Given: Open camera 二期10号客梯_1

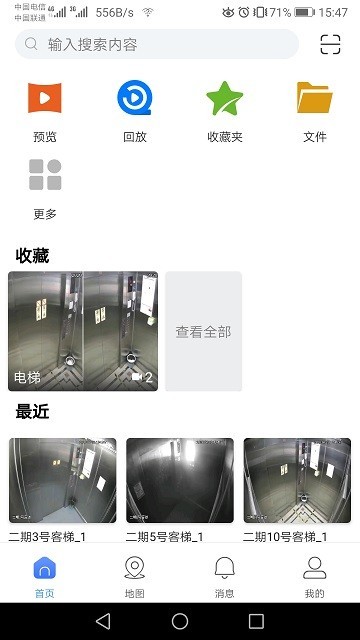Looking at the screenshot, I should 297,490.
